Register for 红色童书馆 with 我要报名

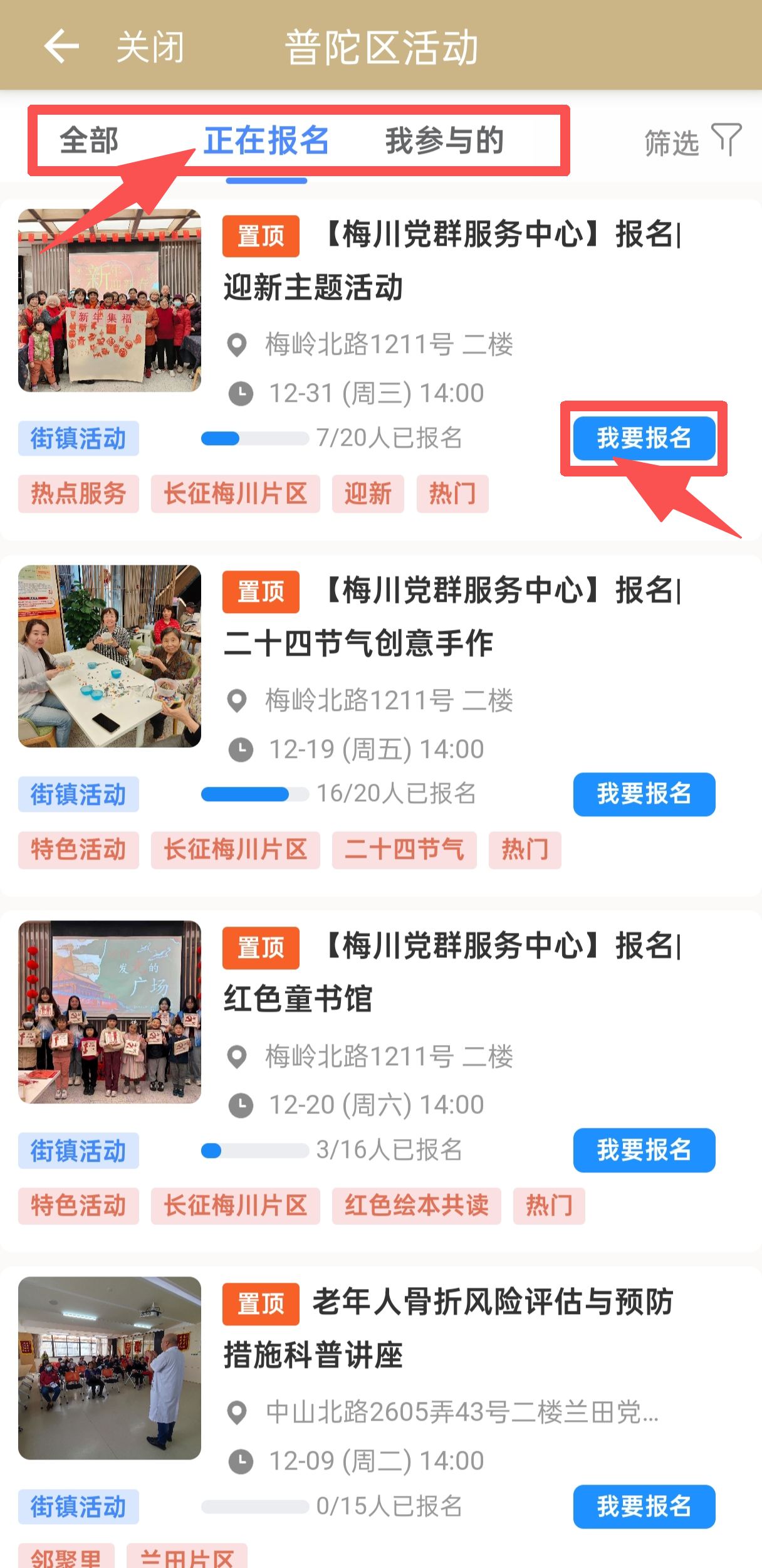[644, 1150]
